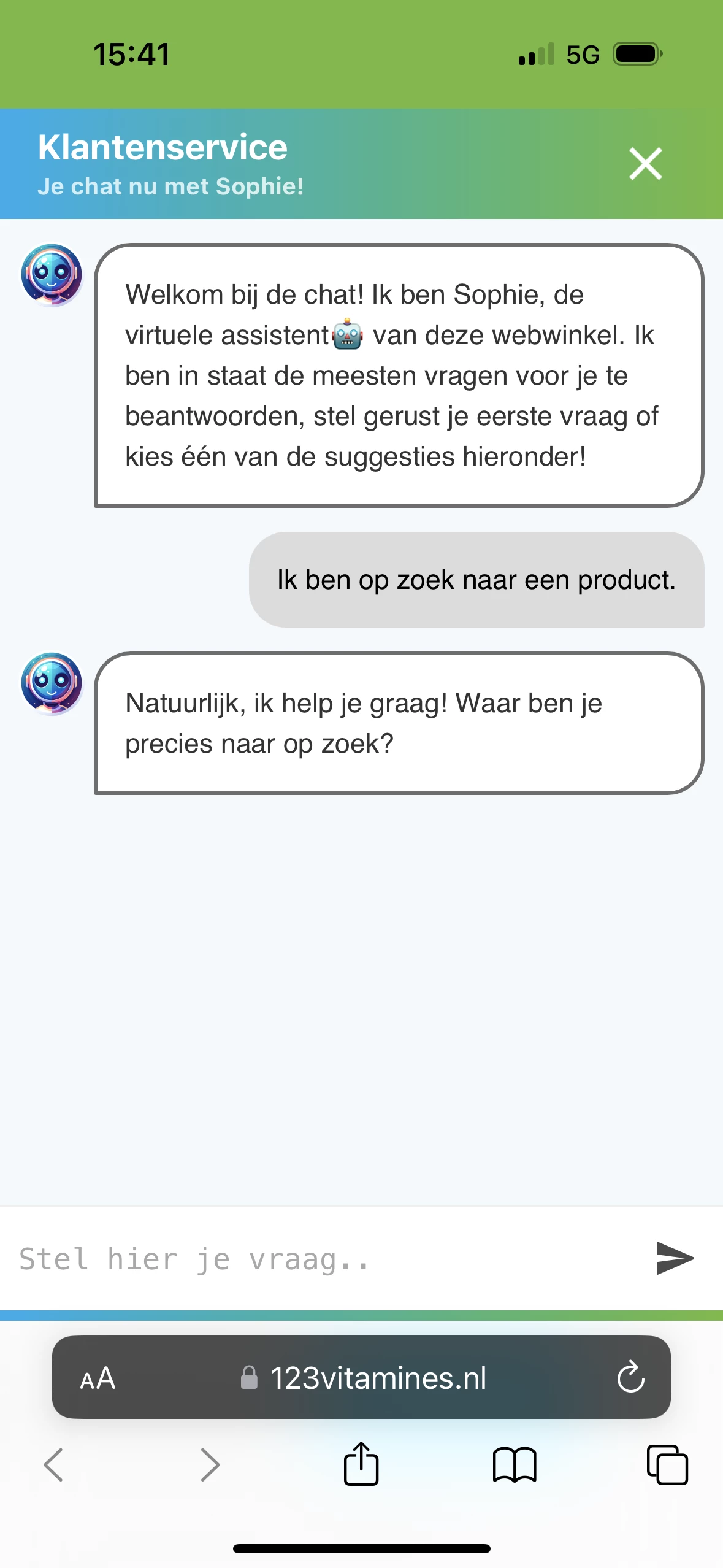
Task: Open the Safari share sheet icon
Action: click(x=361, y=1466)
